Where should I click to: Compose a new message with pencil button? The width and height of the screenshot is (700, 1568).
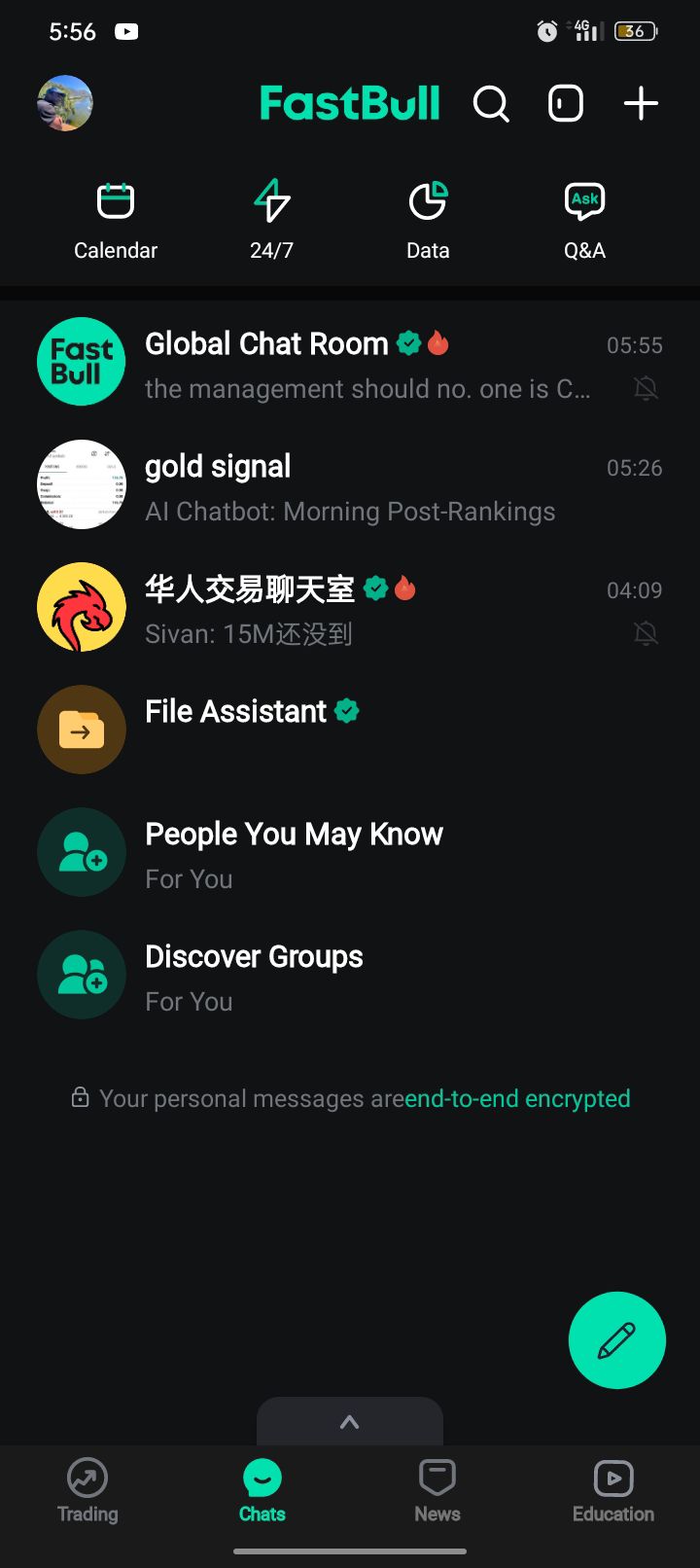click(x=617, y=1340)
